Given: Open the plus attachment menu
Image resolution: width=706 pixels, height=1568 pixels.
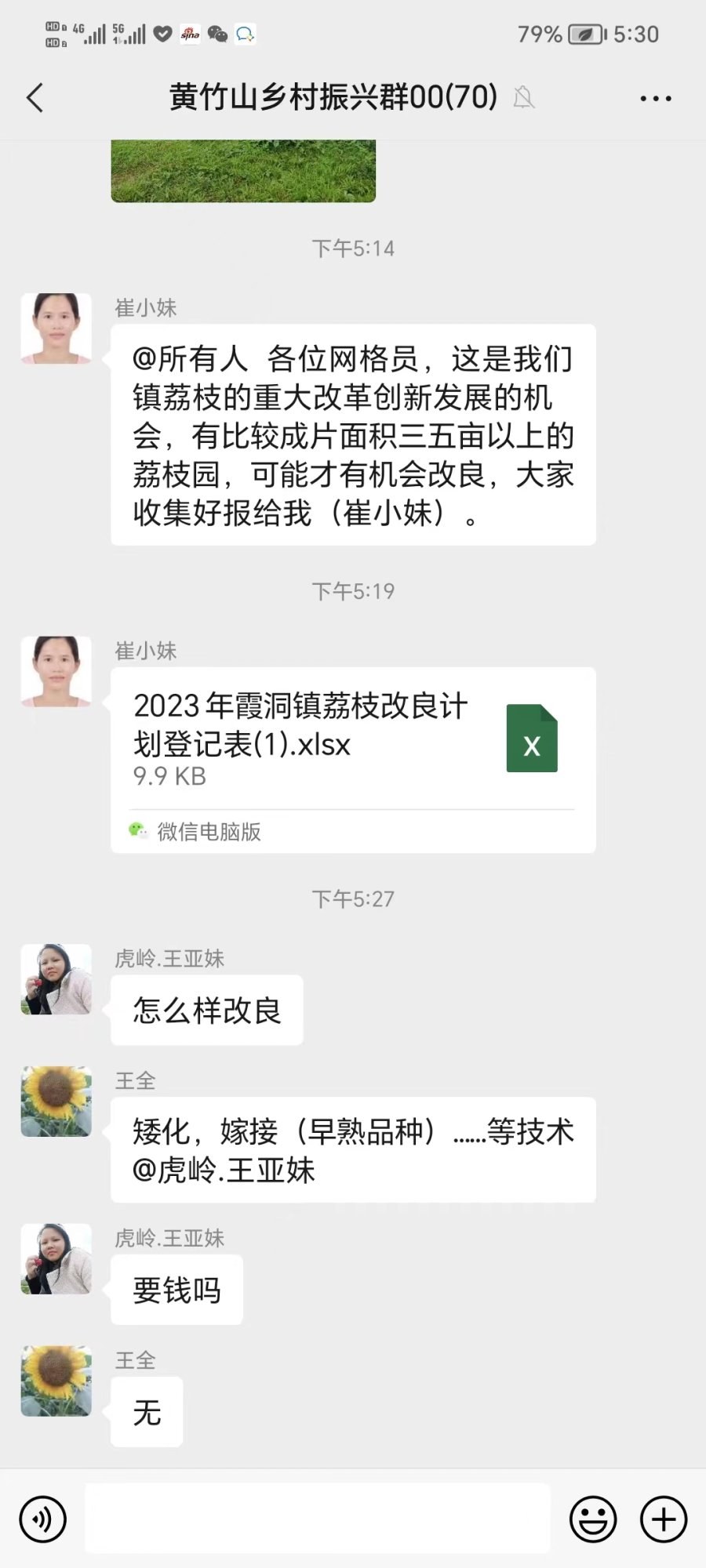Looking at the screenshot, I should point(664,1519).
